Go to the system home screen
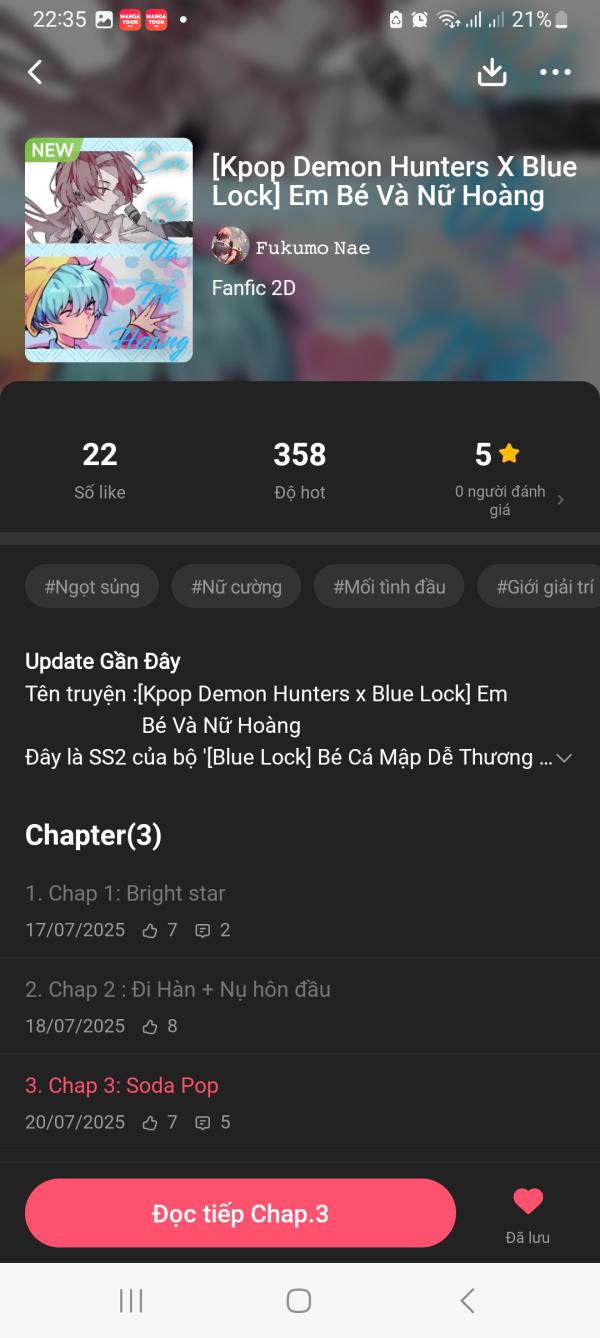This screenshot has height=1338, width=600. (299, 1300)
